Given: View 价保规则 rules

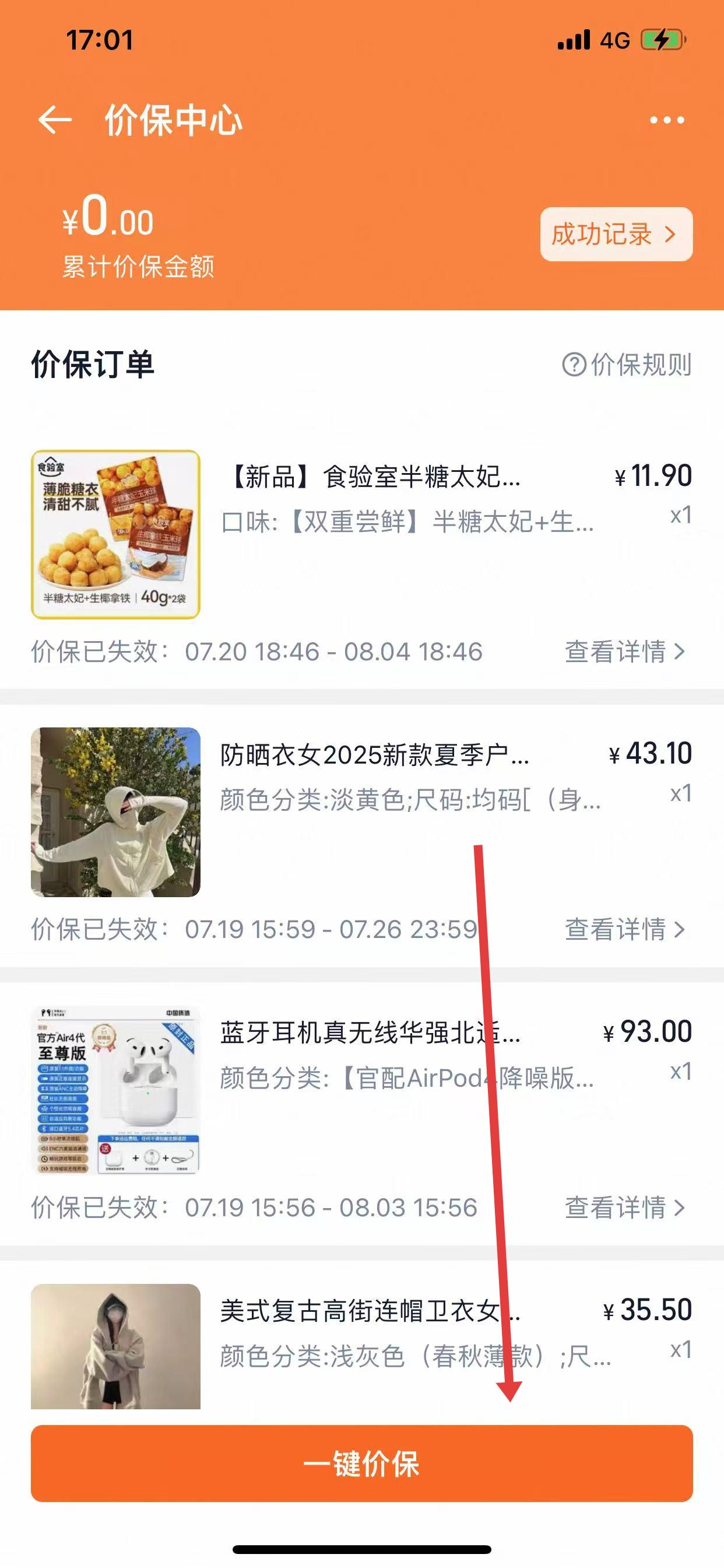Looking at the screenshot, I should 627,365.
